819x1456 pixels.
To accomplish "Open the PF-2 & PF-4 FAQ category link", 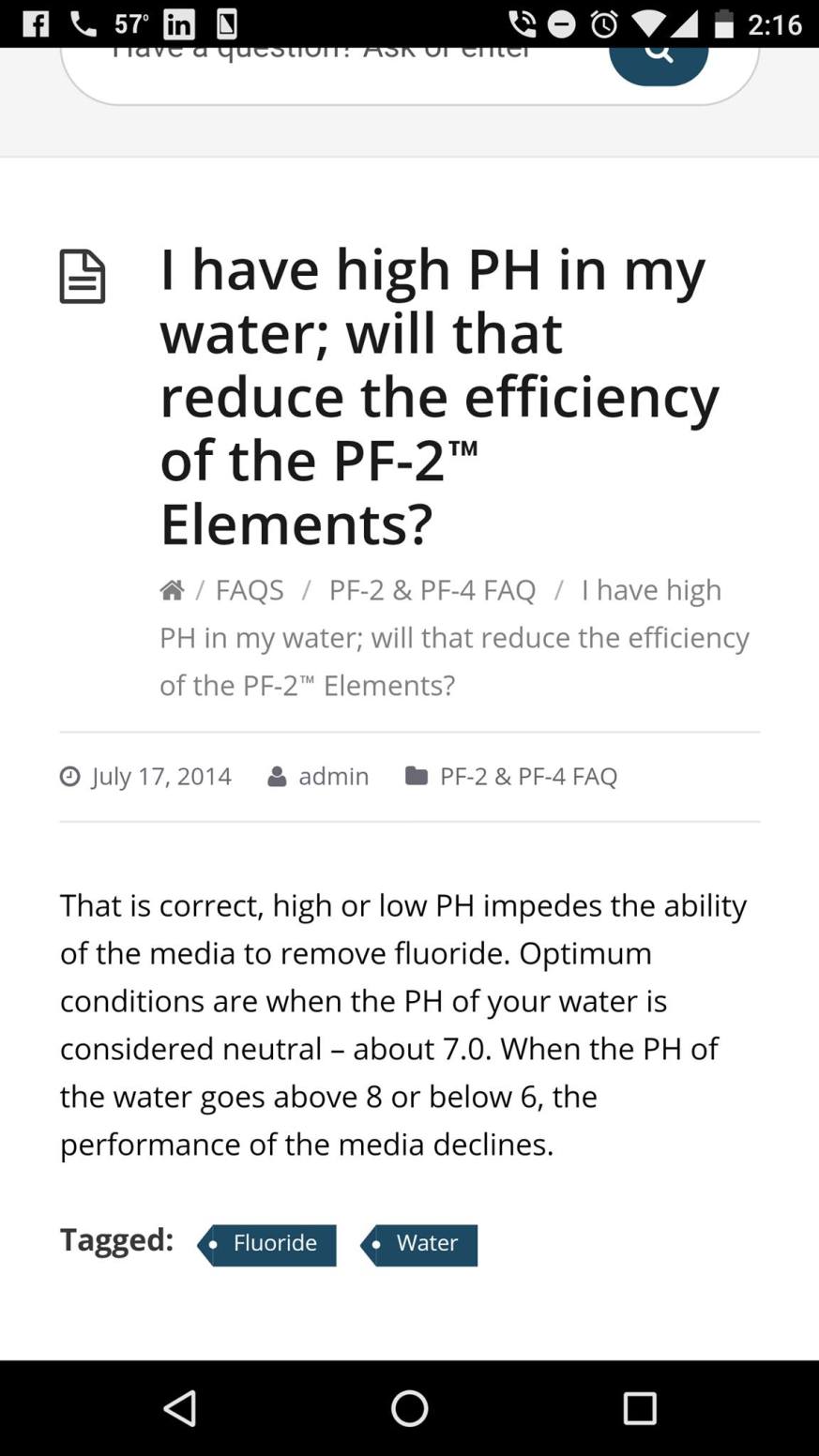I will coord(528,777).
